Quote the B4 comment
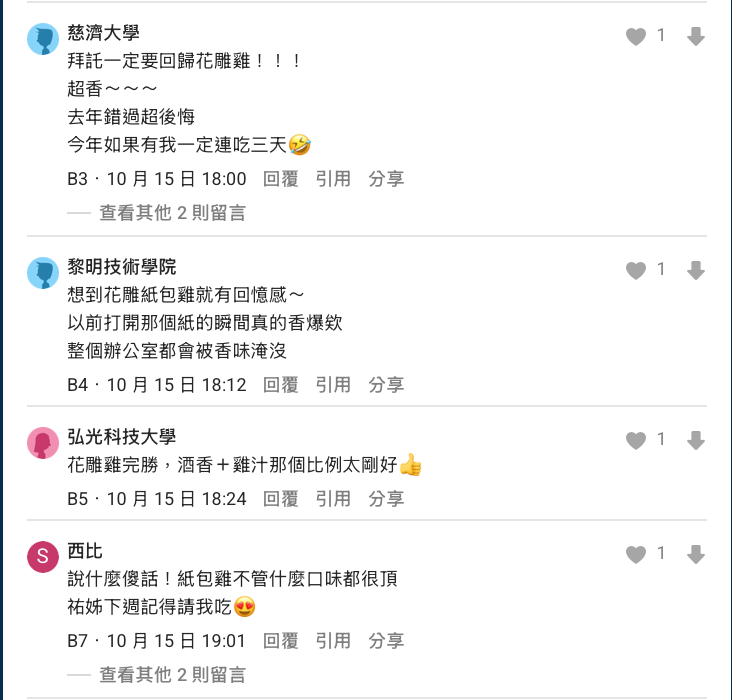Screen dimensions: 732x700 click(333, 385)
